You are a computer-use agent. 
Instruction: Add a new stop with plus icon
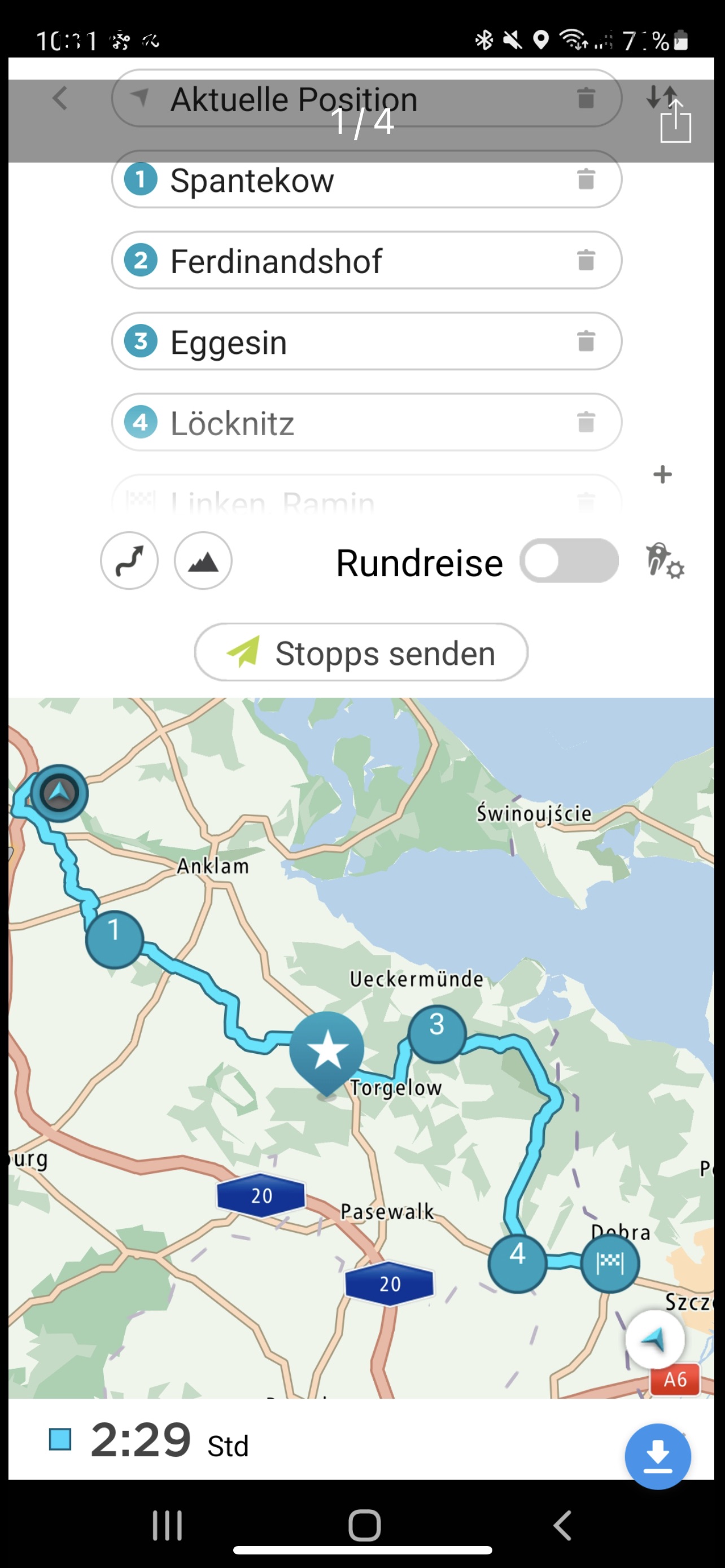click(662, 475)
